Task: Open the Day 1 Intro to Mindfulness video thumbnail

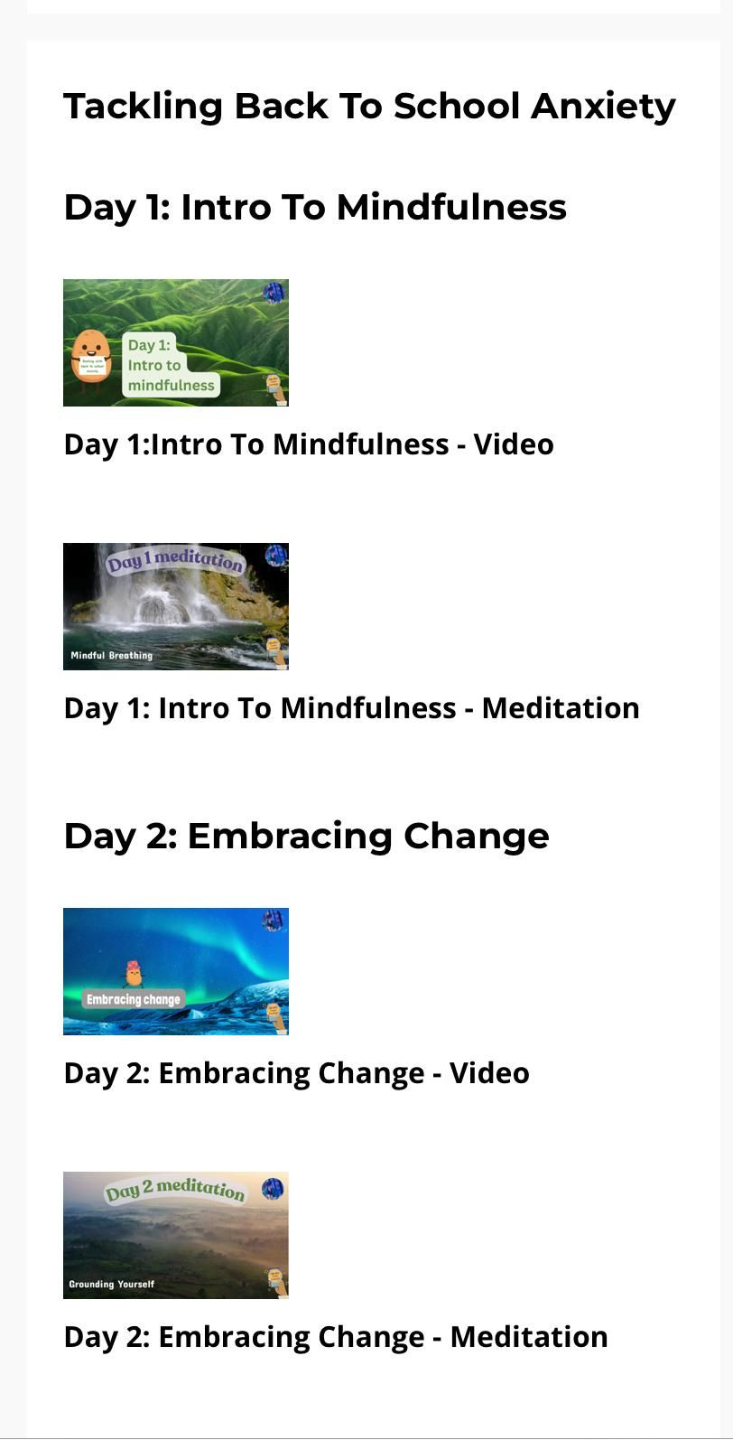Action: pos(175,342)
